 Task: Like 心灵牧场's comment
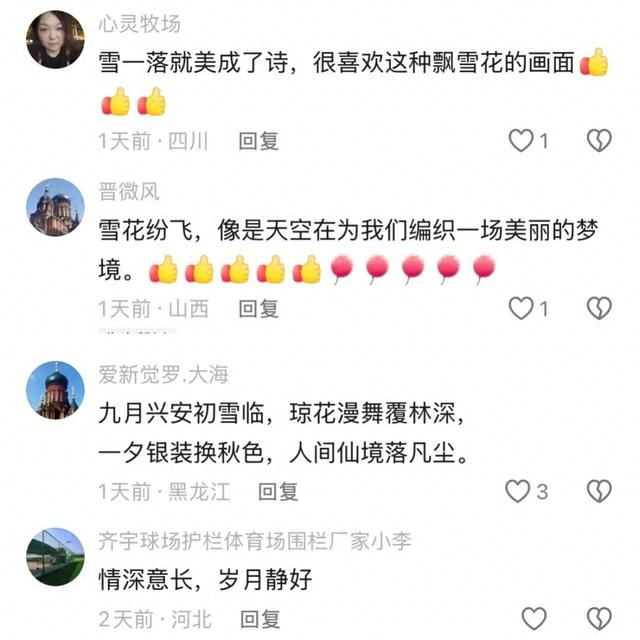point(521,141)
